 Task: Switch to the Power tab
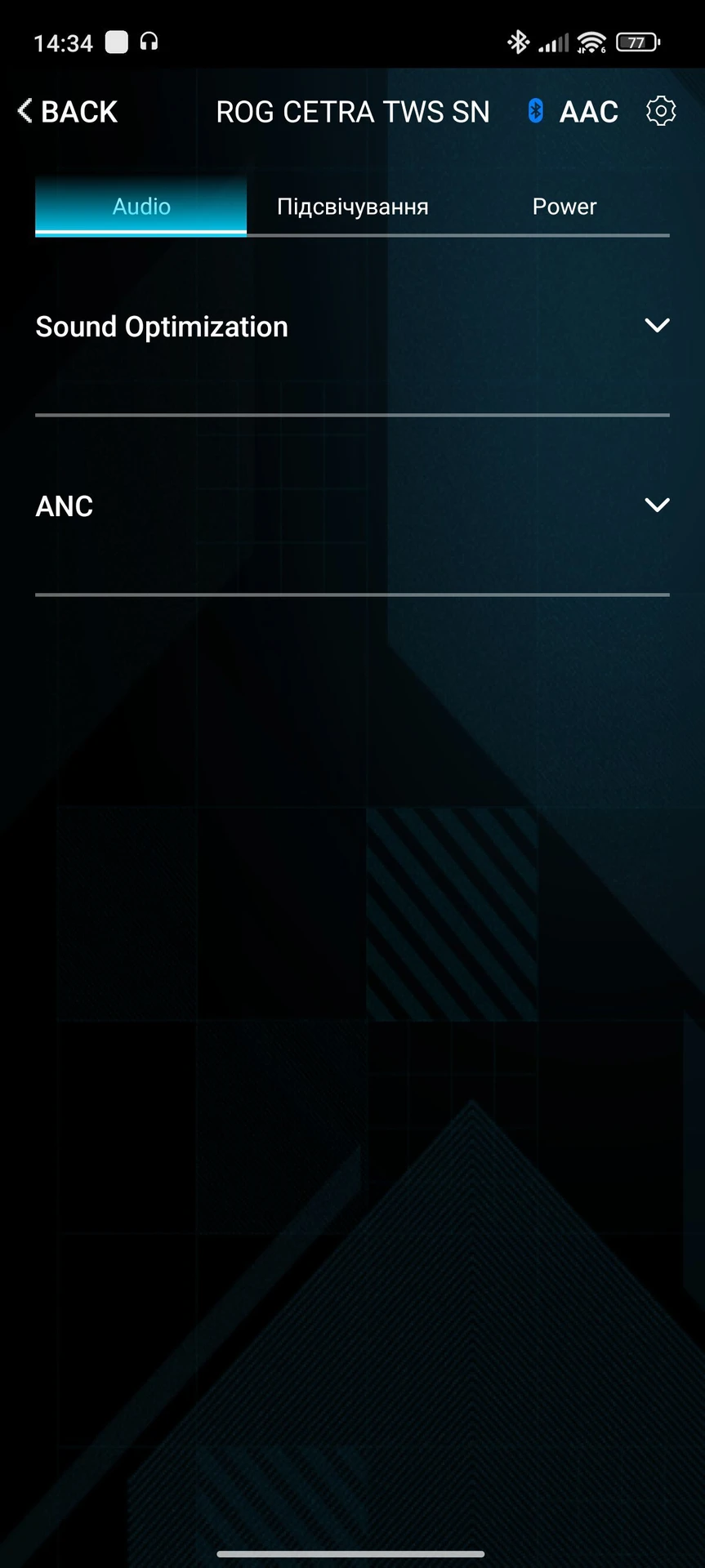point(564,207)
